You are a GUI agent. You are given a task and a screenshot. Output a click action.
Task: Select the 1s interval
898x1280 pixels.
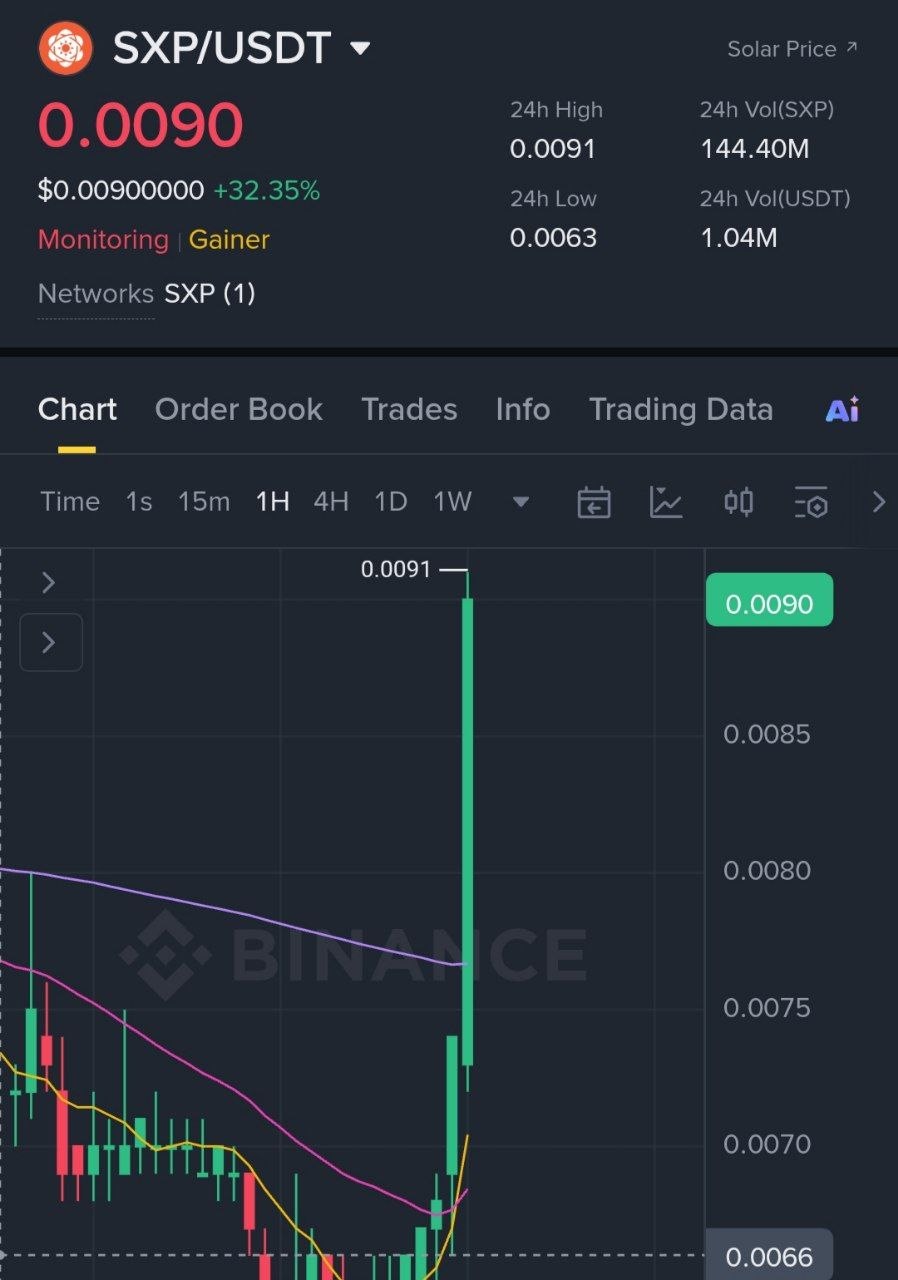[x=139, y=502]
